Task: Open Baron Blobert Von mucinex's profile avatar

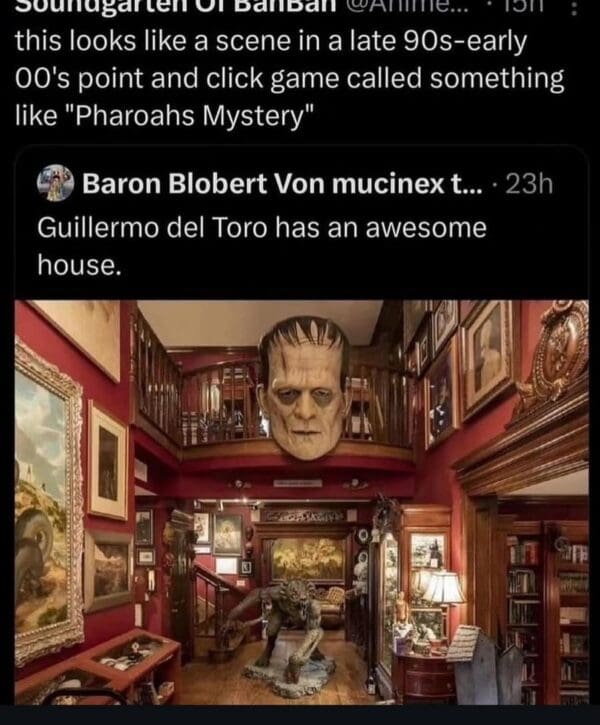Action: point(56,185)
